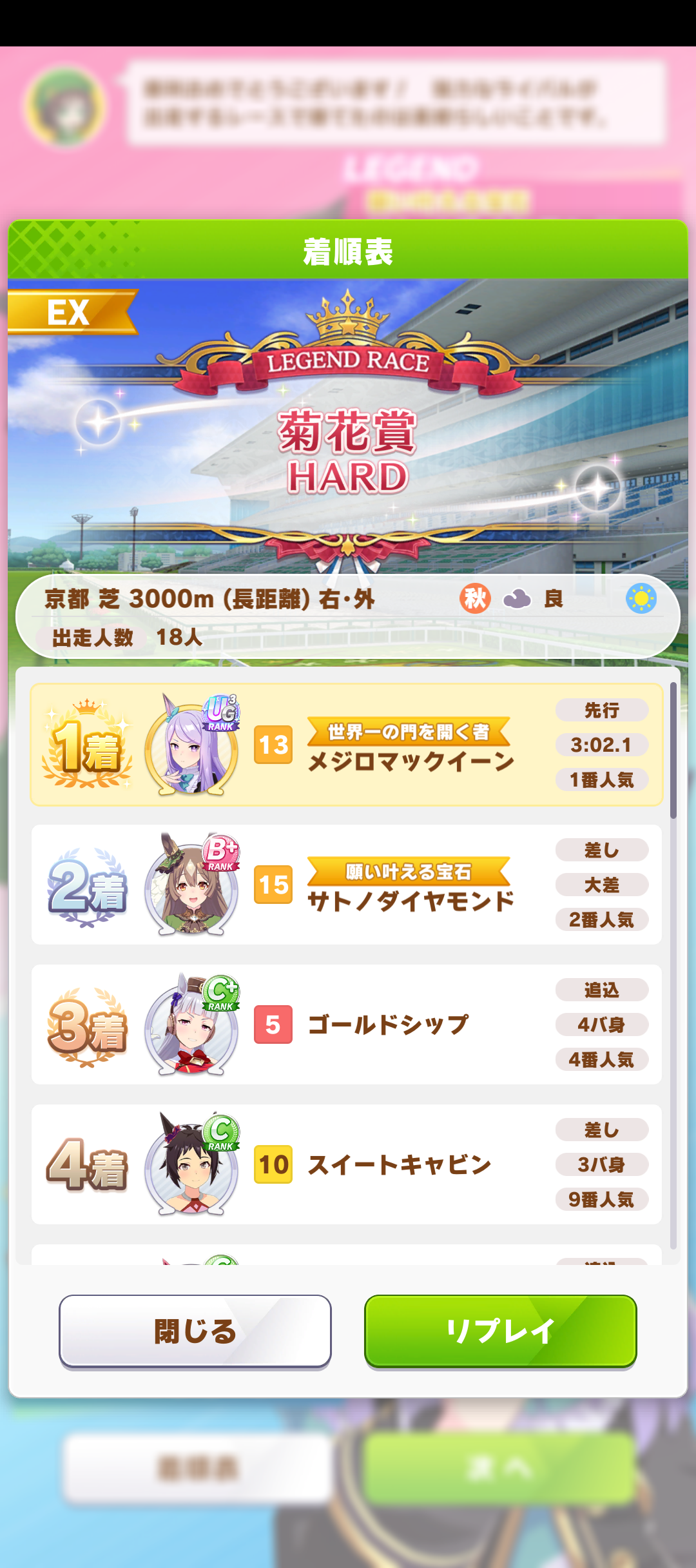Open ゴールドシップ's third-place result row
Image resolution: width=696 pixels, height=1568 pixels.
(347, 1024)
